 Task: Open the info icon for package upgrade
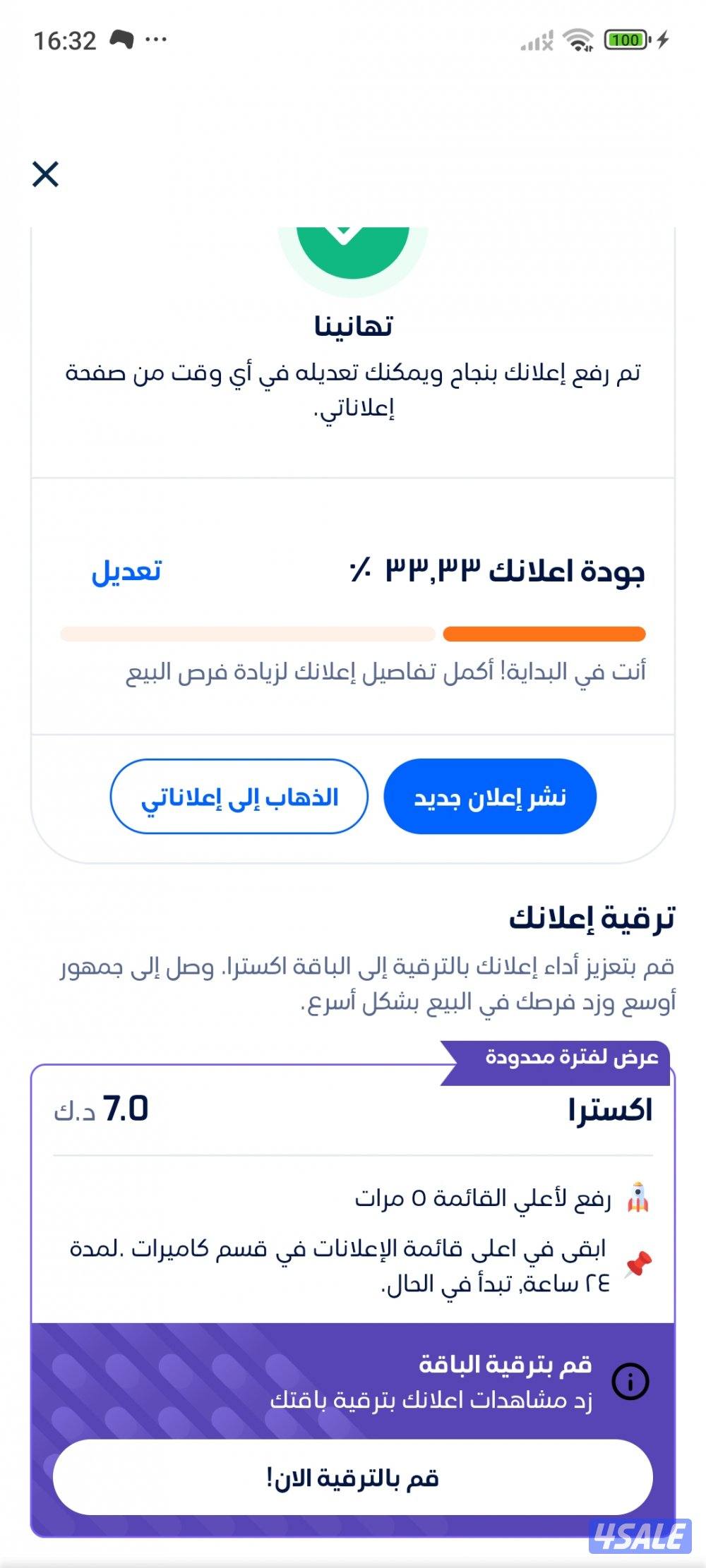[x=630, y=1381]
